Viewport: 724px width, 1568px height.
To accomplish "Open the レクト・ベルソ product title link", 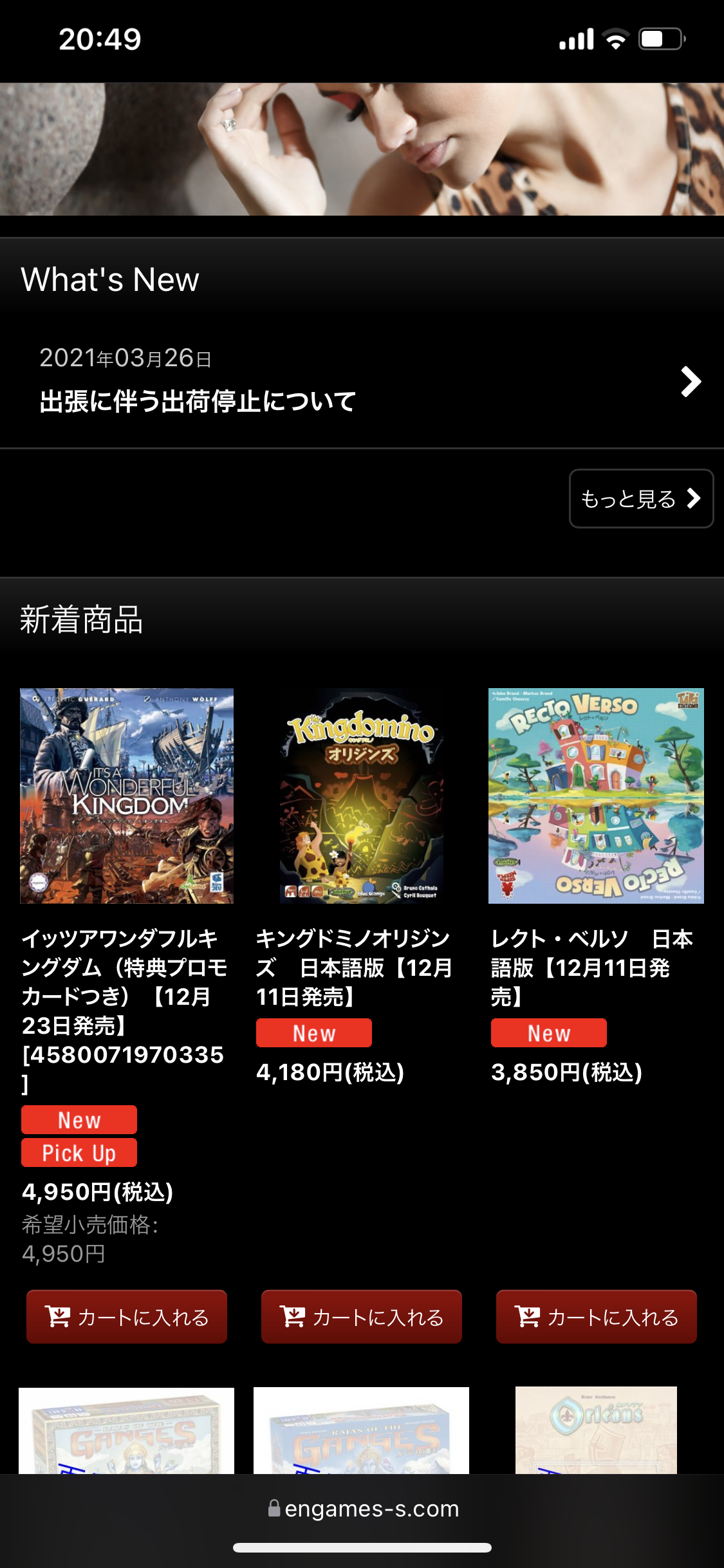I will (591, 967).
